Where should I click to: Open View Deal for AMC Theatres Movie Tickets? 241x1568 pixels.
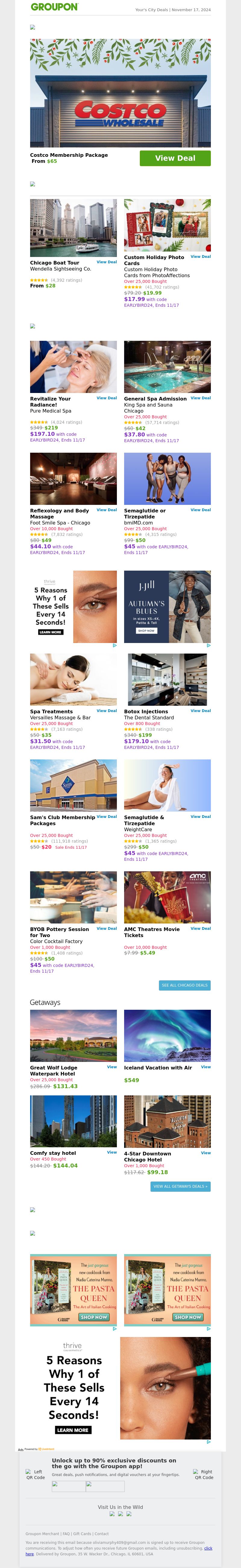pyautogui.click(x=200, y=929)
